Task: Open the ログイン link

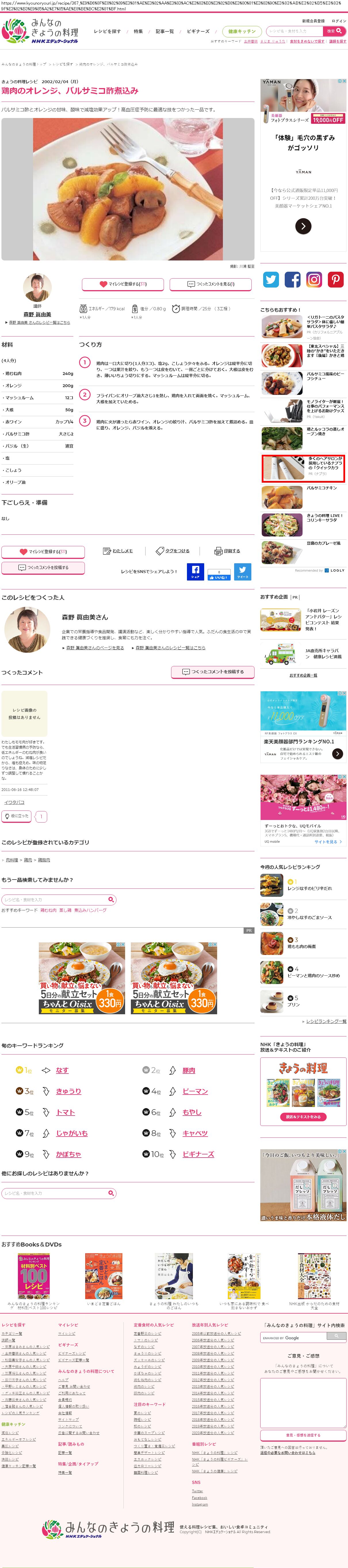Action: (338, 21)
